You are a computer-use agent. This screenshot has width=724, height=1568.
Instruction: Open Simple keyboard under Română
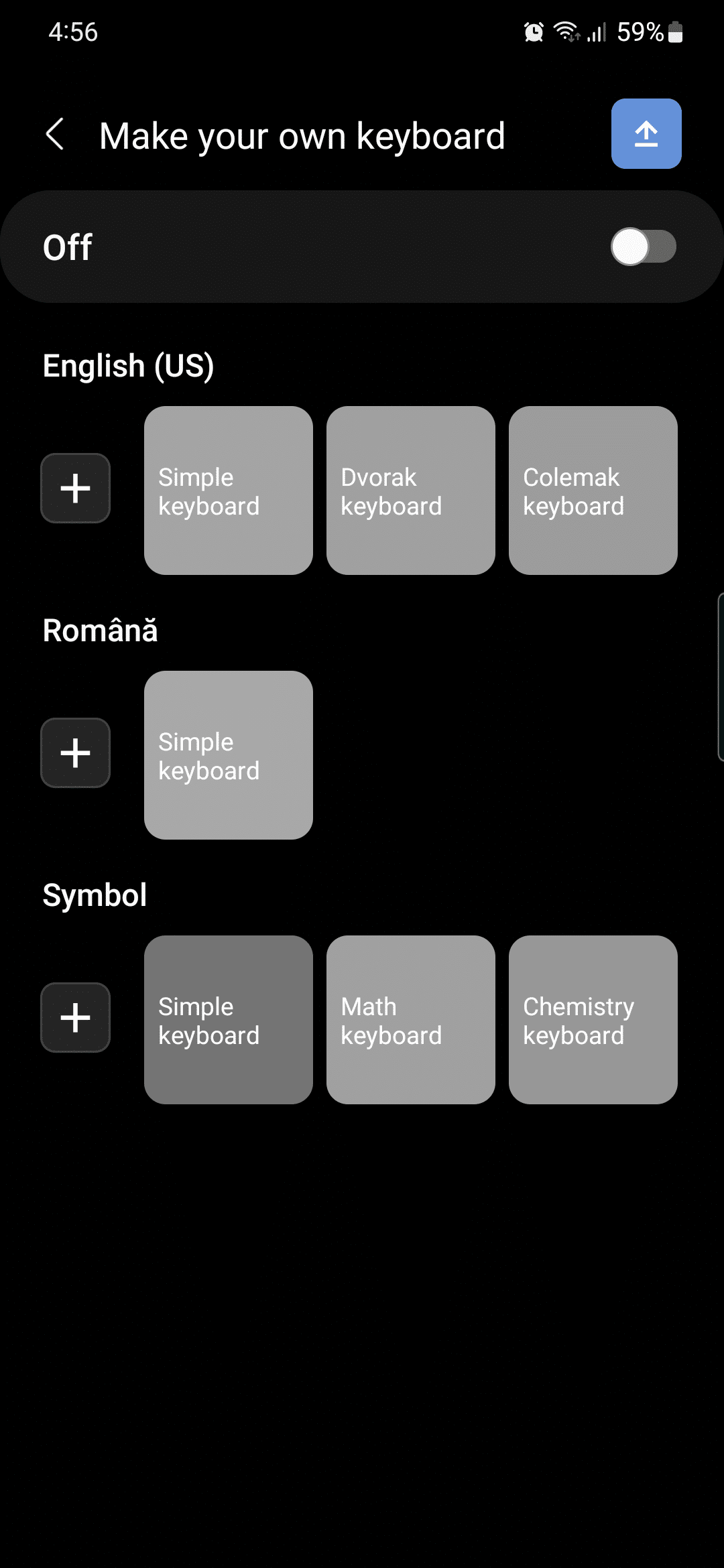point(229,755)
